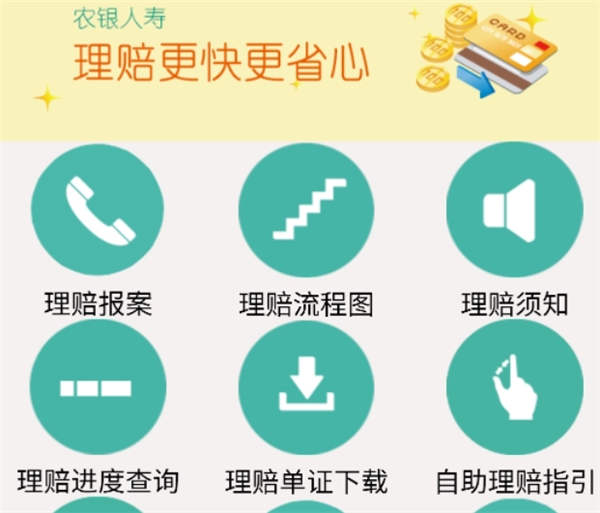600x513 pixels.
Task: View the 理赔流程图 claim flowchart
Action: click(306, 211)
